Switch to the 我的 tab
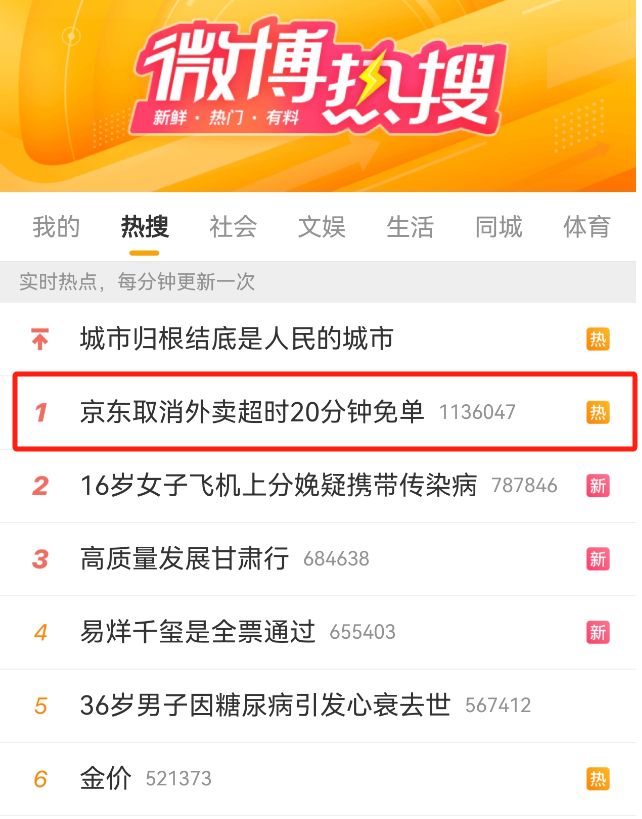 coord(56,227)
